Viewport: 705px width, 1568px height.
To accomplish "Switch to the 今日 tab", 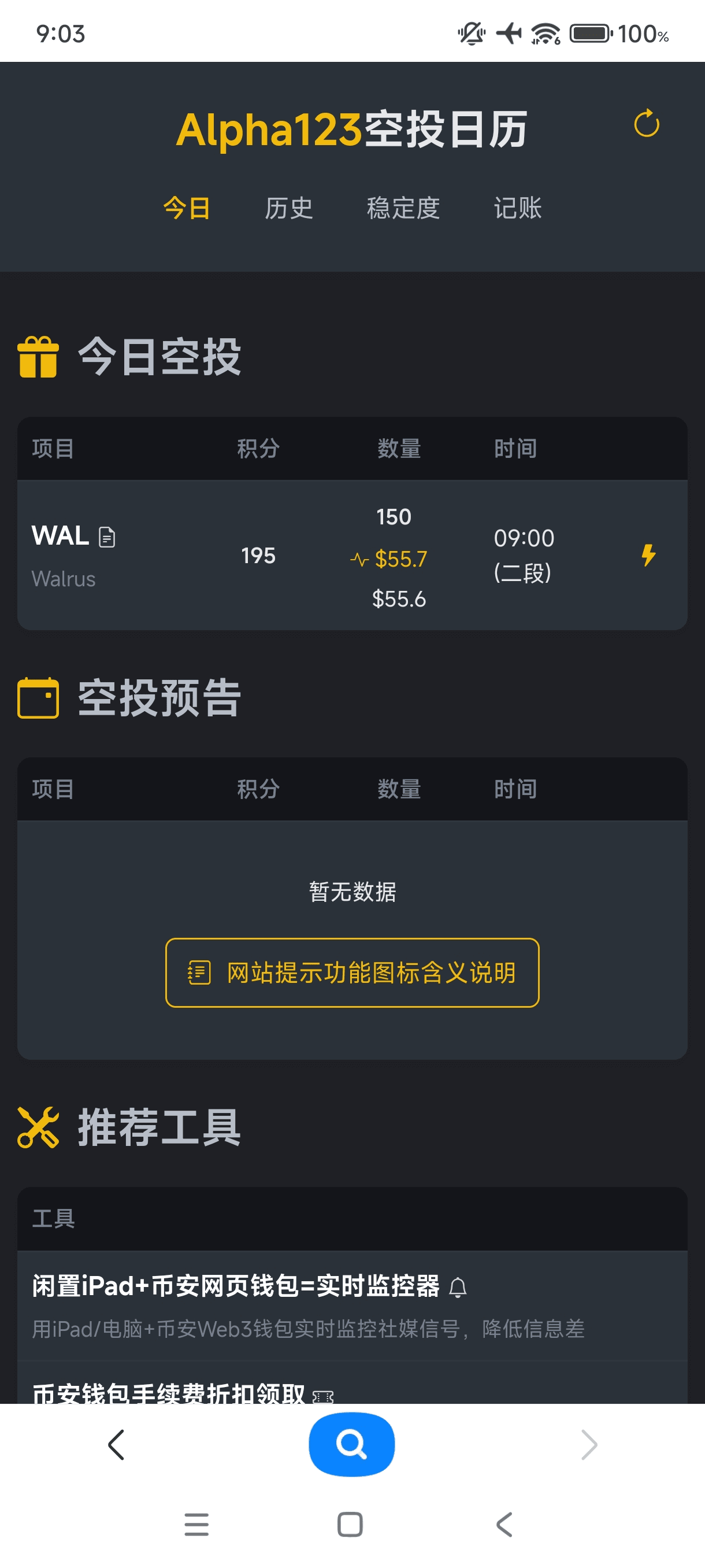I will [187, 208].
